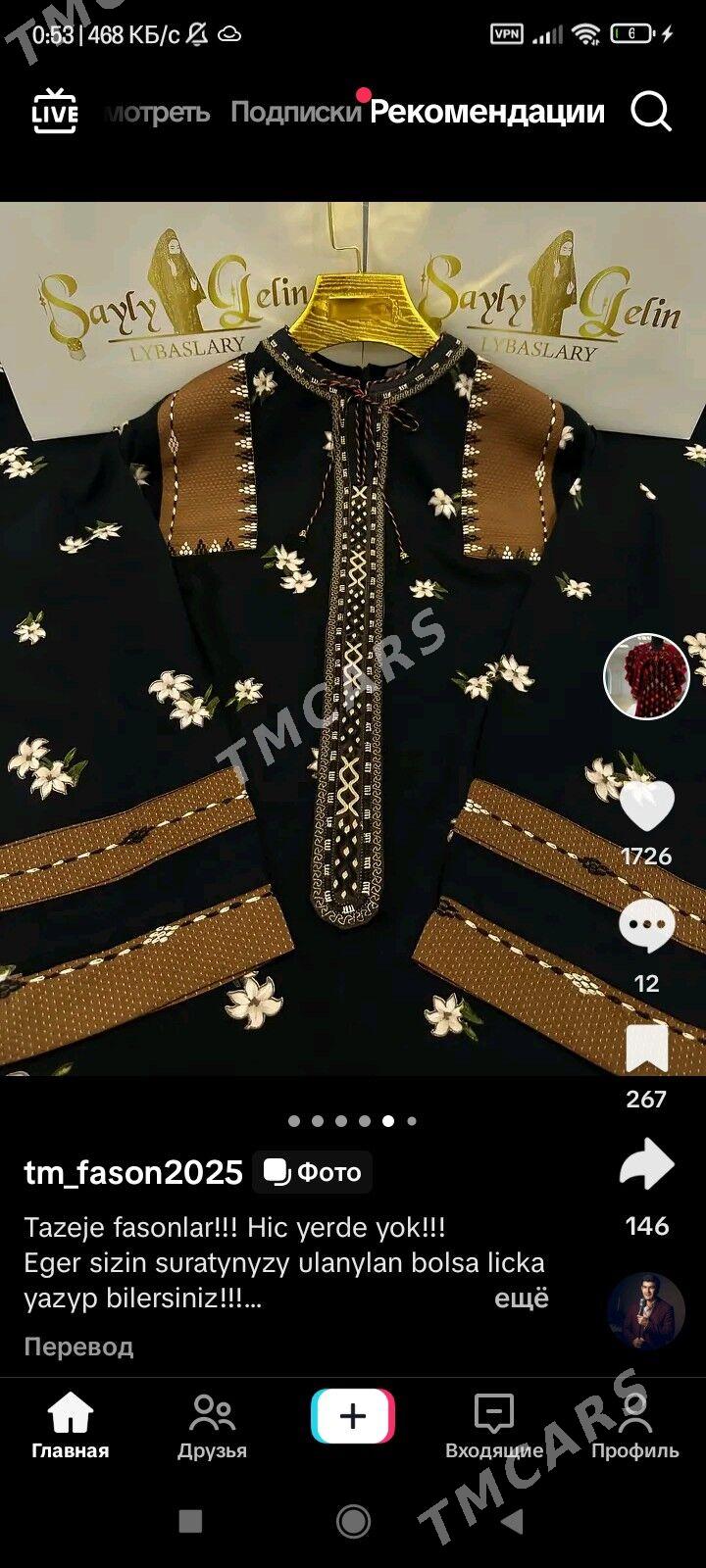This screenshot has width=706, height=1568.
Task: Switch to the Профиль tab
Action: pyautogui.click(x=635, y=1426)
